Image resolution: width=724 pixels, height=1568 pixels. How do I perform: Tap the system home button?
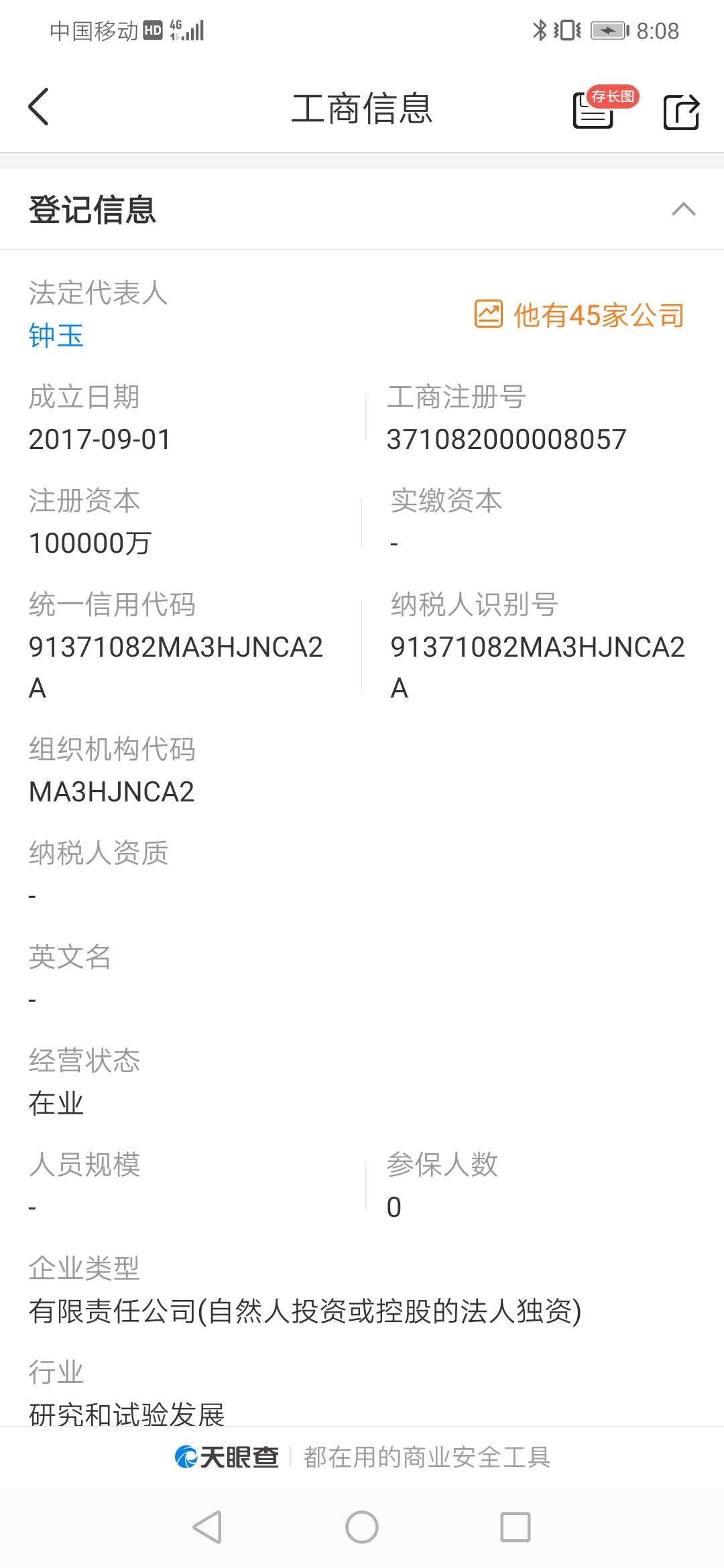(362, 1527)
